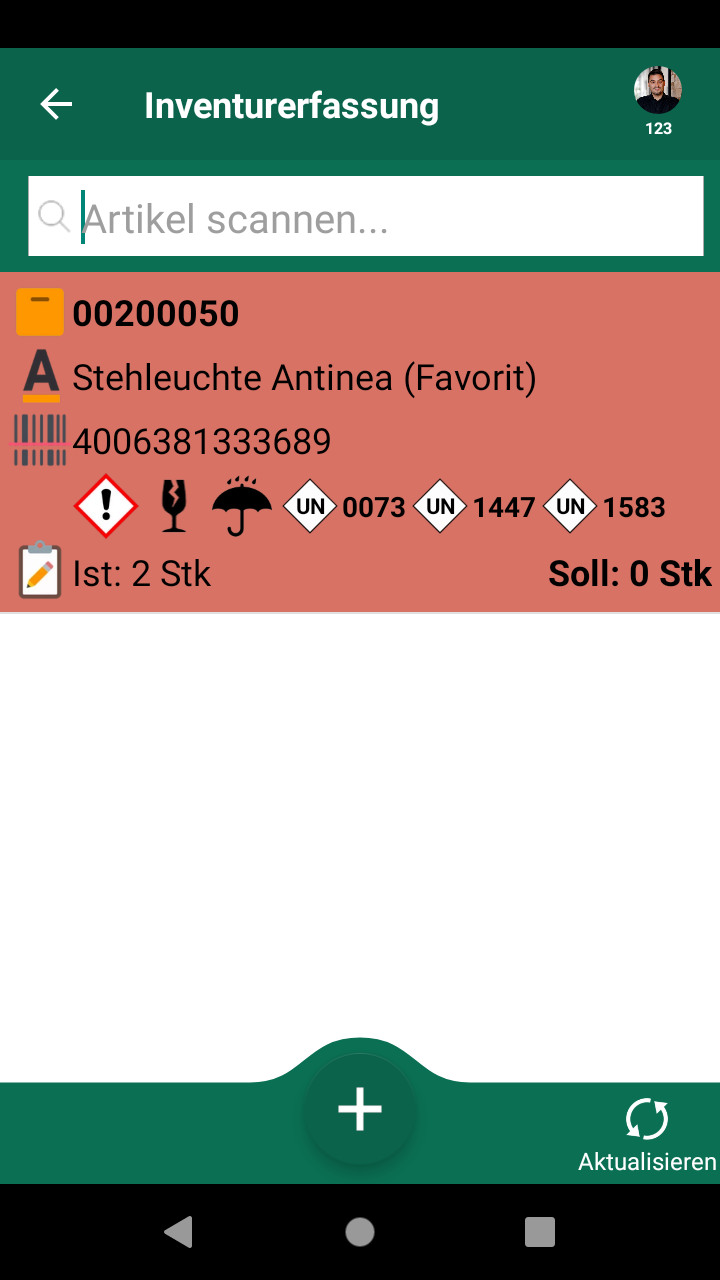This screenshot has width=720, height=1280.
Task: Open item Stehleuchte Antinea (Favorit)
Action: point(304,378)
